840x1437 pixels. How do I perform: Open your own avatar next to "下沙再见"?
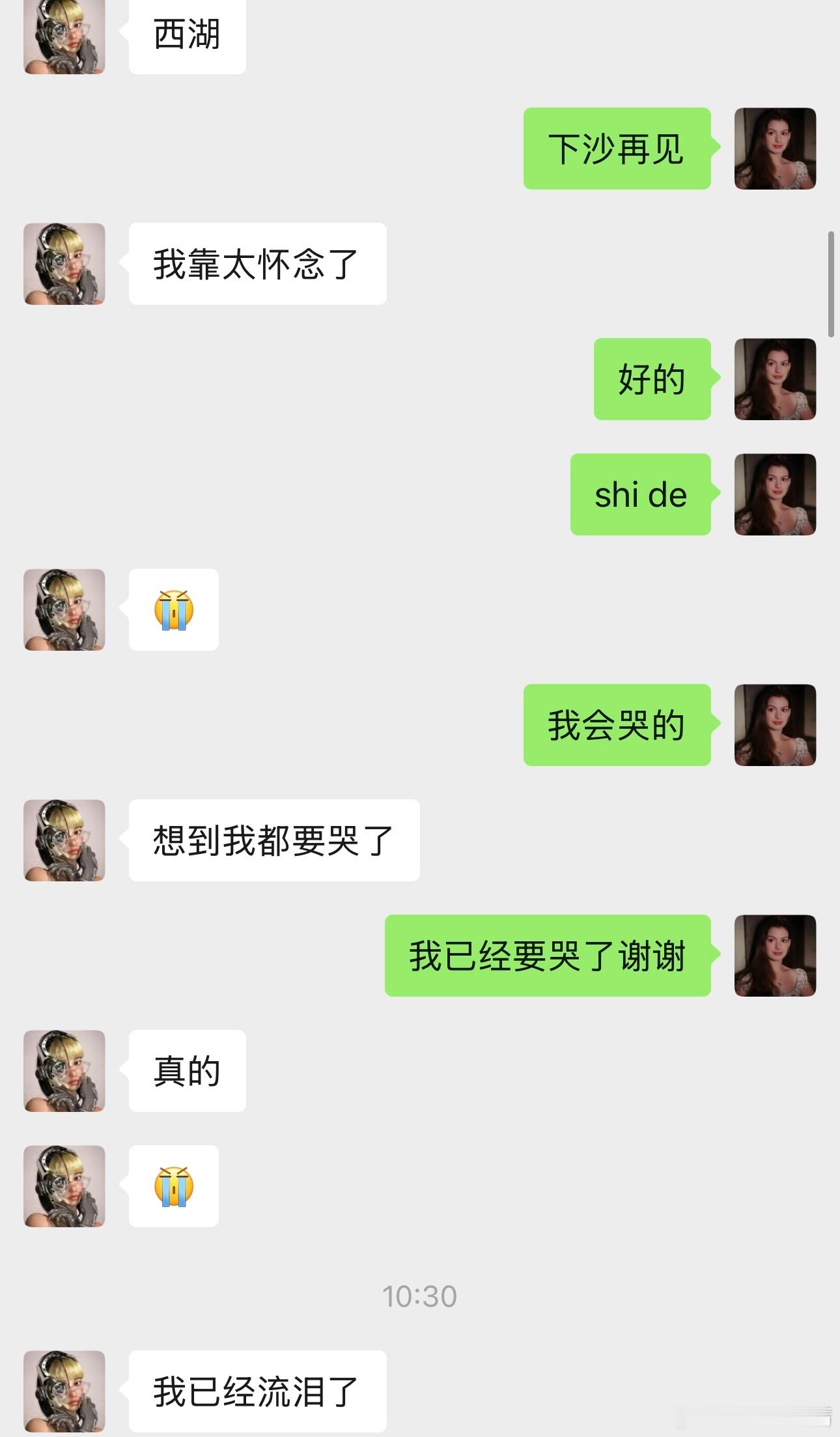point(775,150)
